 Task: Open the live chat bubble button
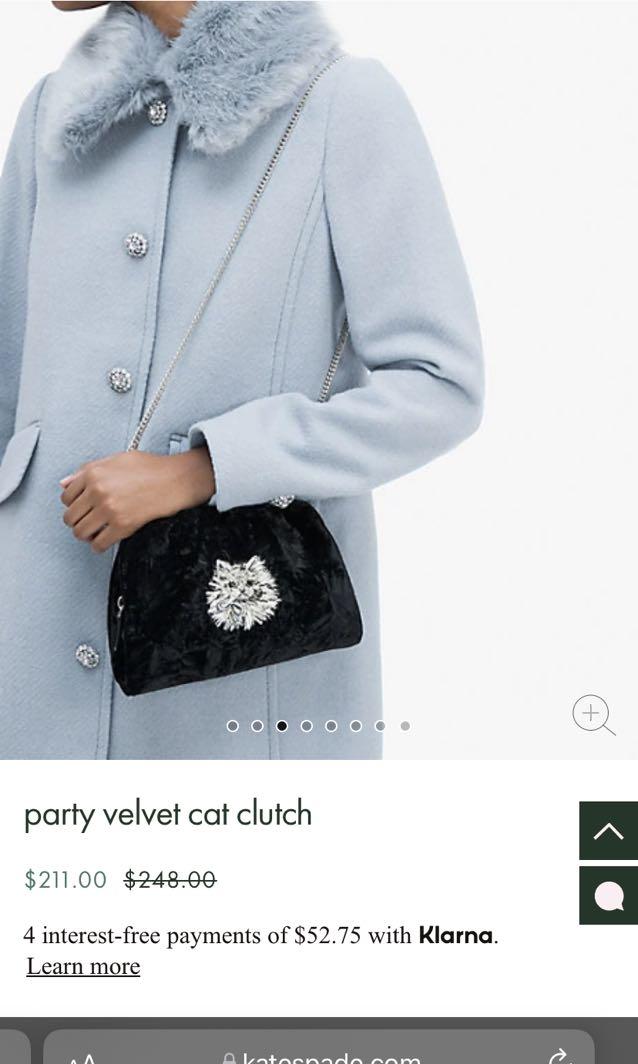pos(608,895)
